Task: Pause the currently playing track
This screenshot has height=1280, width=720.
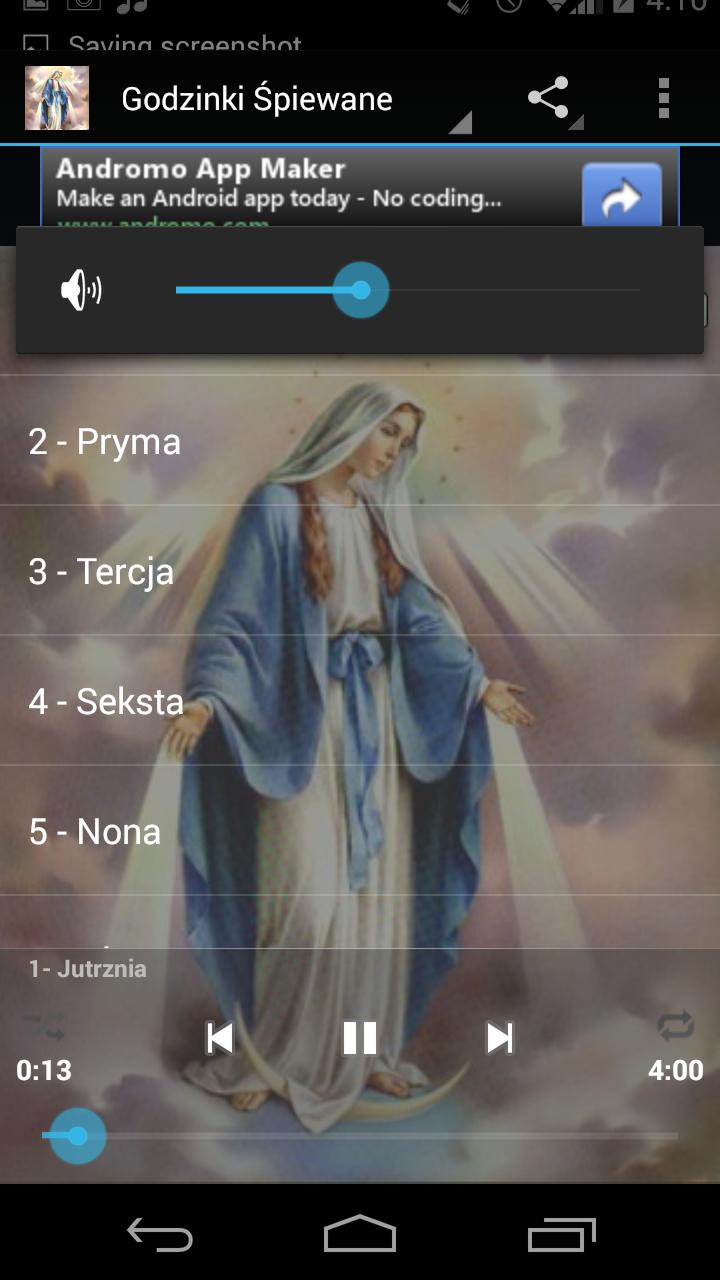Action: pos(358,1038)
